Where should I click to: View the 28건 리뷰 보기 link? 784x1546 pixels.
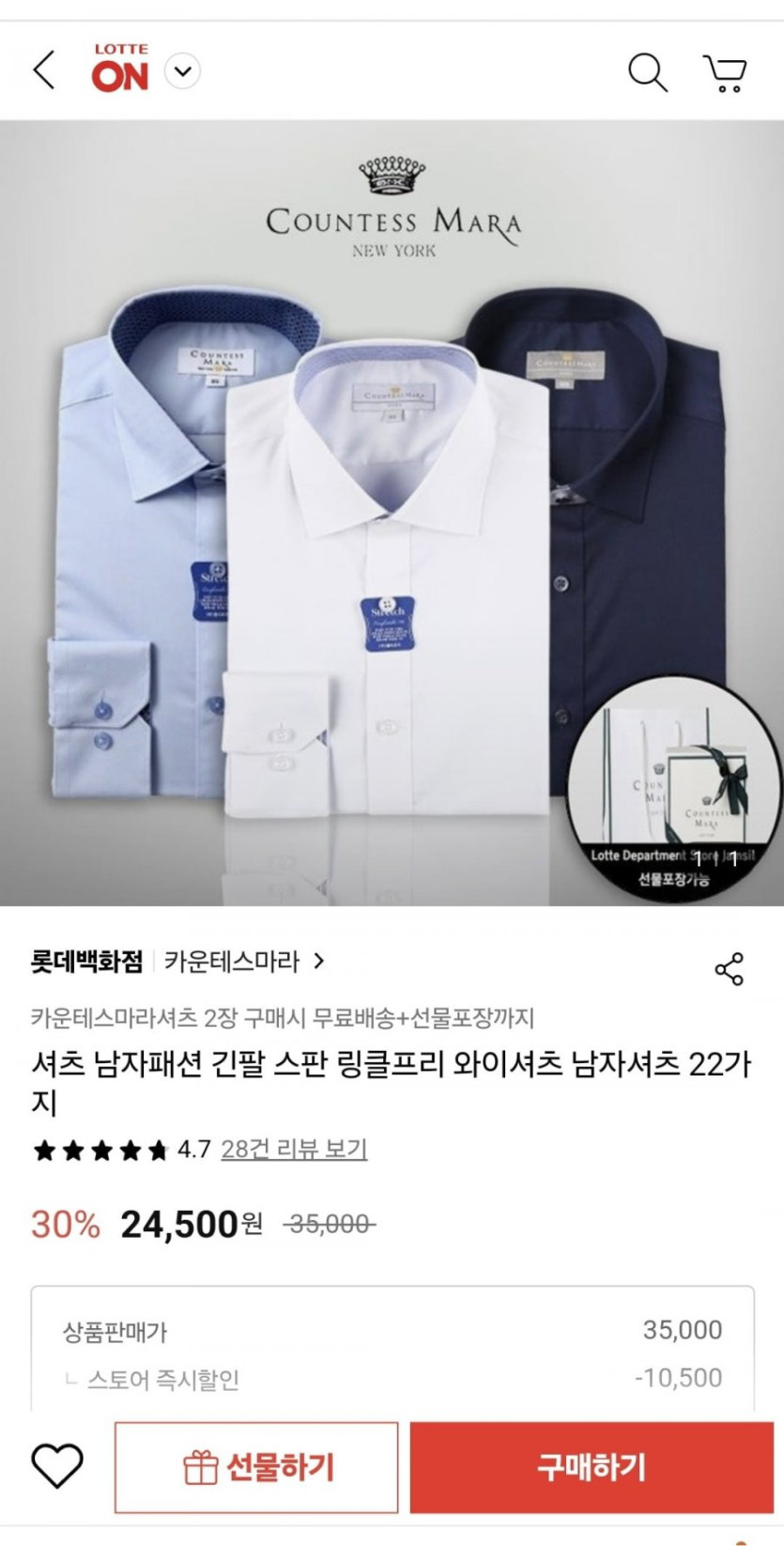click(294, 1149)
